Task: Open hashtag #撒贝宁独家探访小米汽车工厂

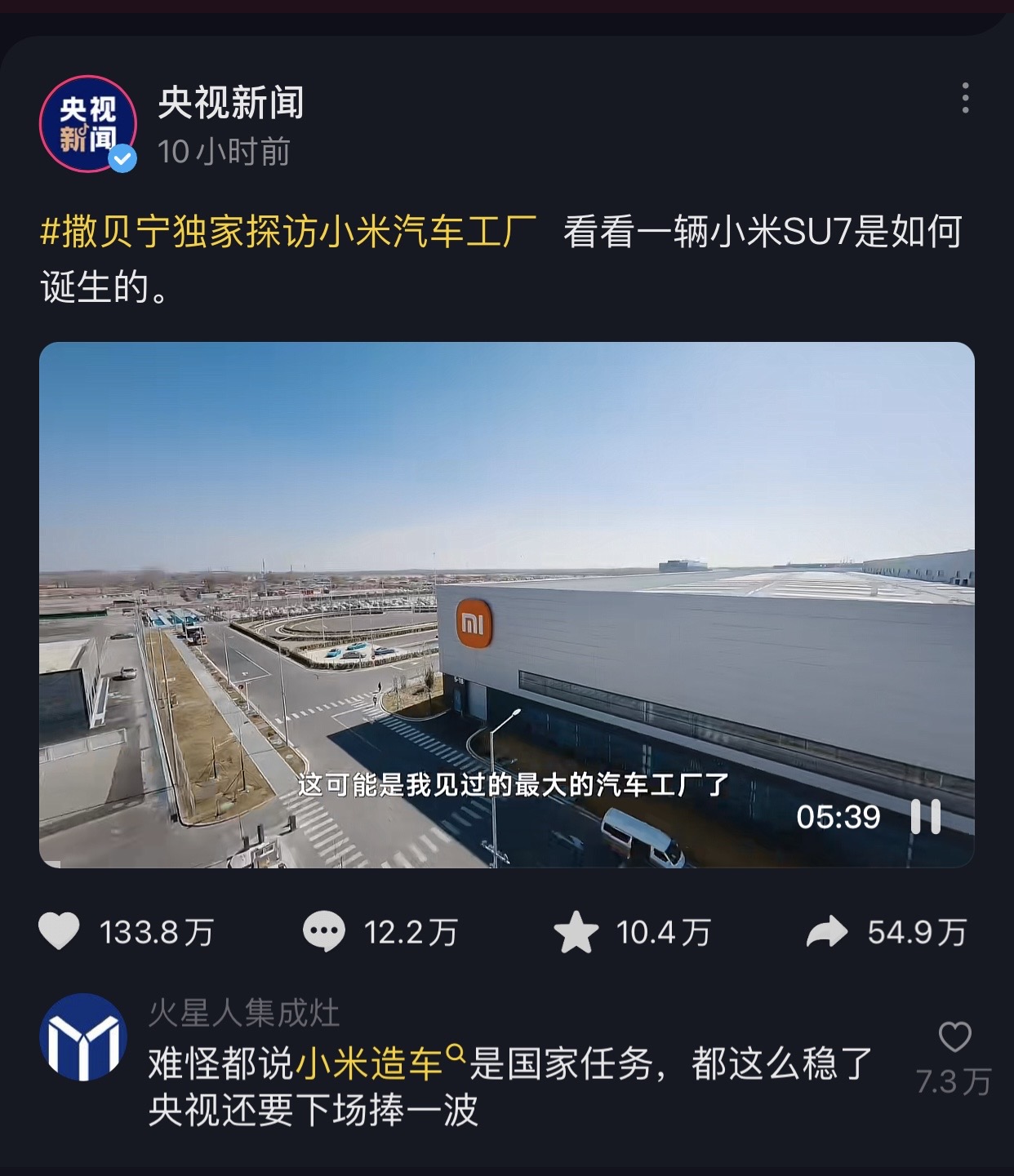Action: (288, 233)
